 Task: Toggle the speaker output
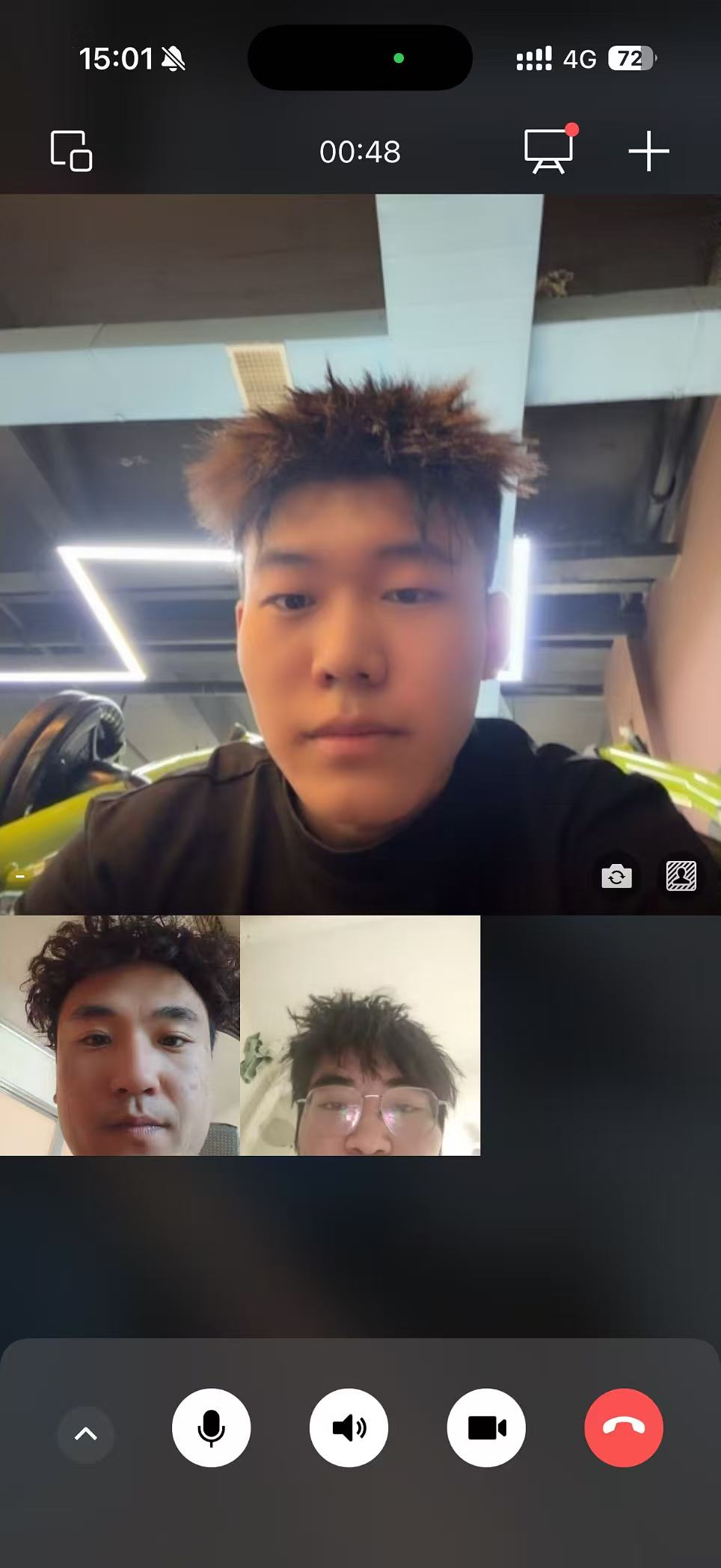pyautogui.click(x=349, y=1428)
